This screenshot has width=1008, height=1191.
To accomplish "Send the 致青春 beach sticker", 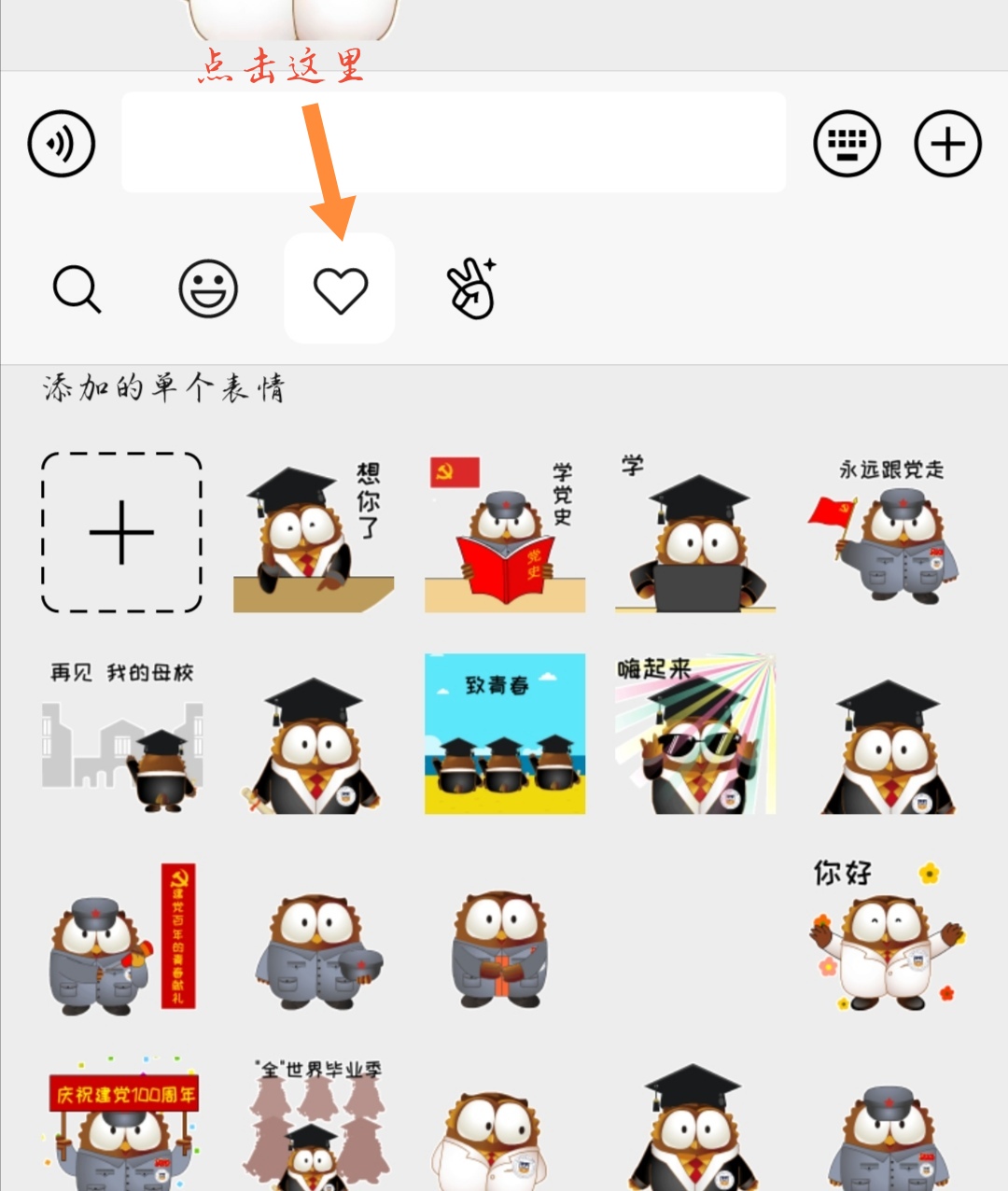I will pos(505,734).
